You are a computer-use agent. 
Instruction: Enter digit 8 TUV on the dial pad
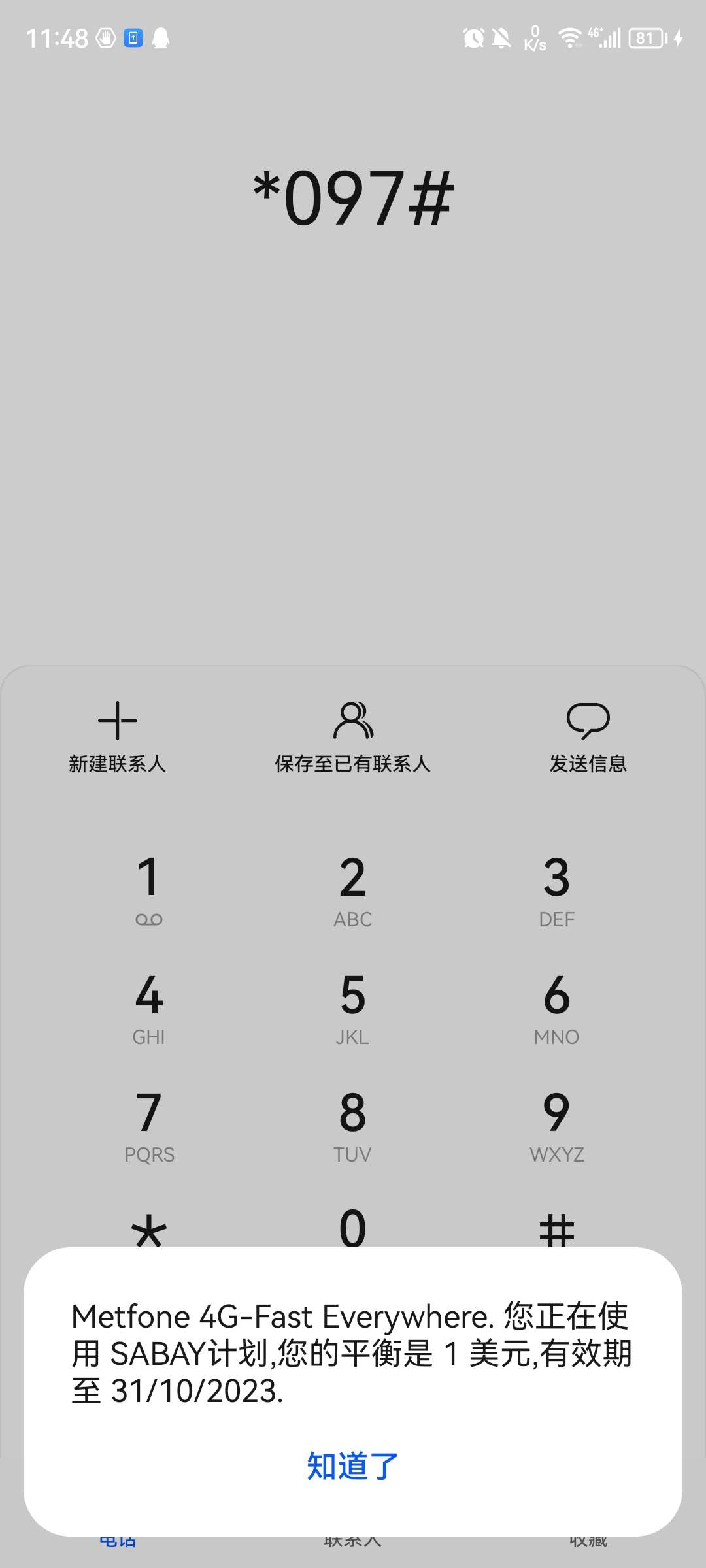point(352,1124)
